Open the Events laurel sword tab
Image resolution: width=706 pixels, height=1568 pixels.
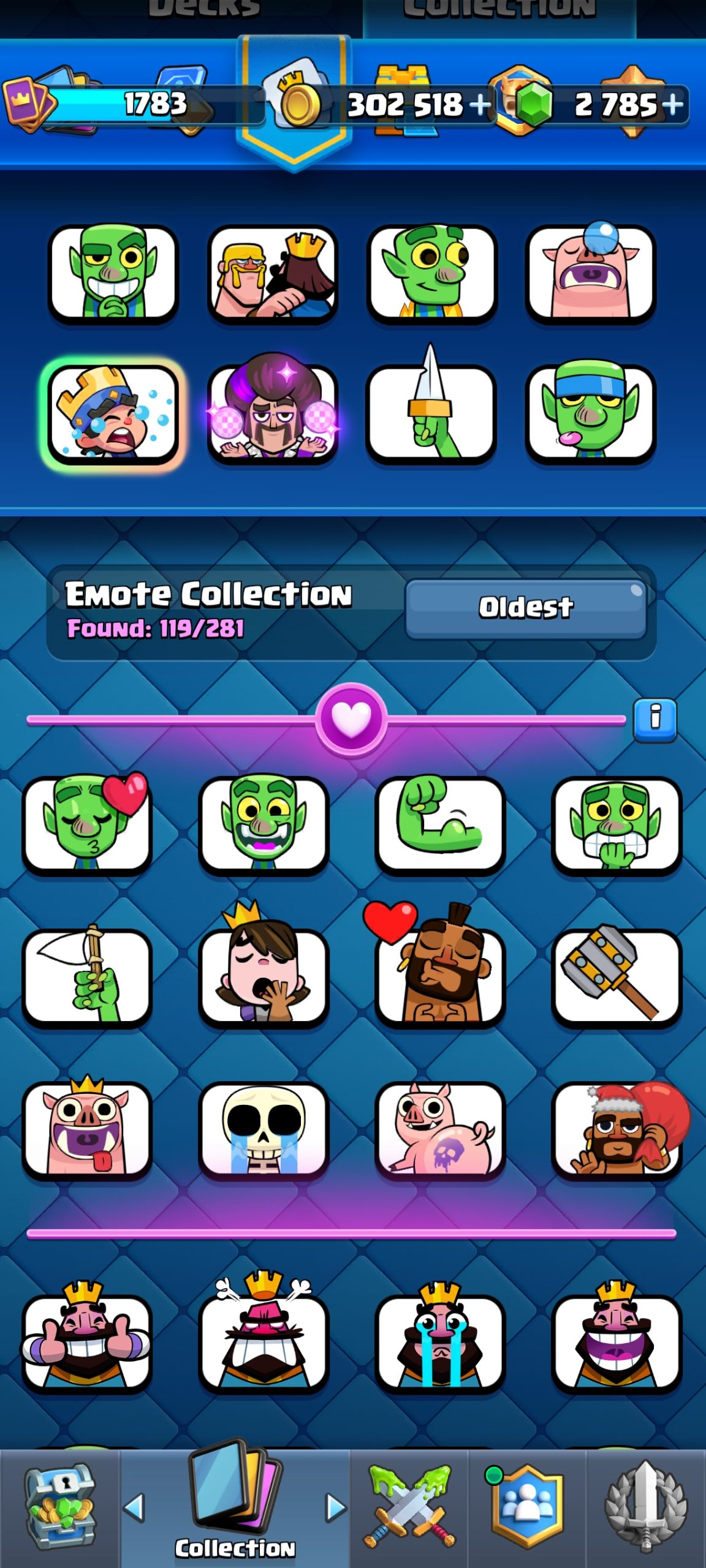(646, 1507)
